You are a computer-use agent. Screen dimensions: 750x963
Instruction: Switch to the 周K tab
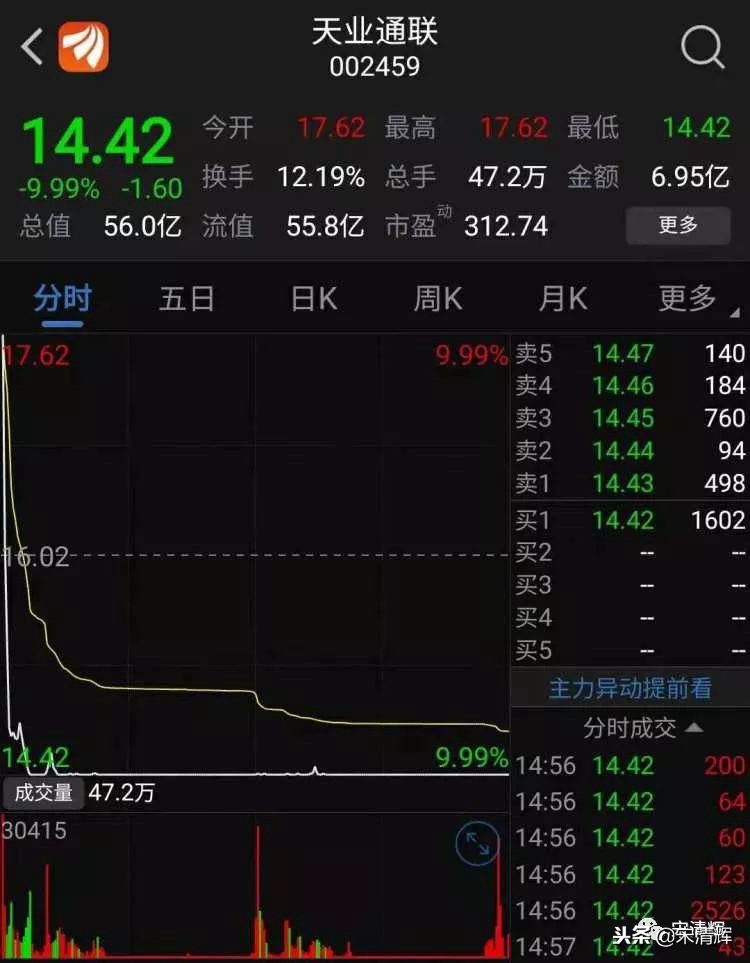pos(437,298)
